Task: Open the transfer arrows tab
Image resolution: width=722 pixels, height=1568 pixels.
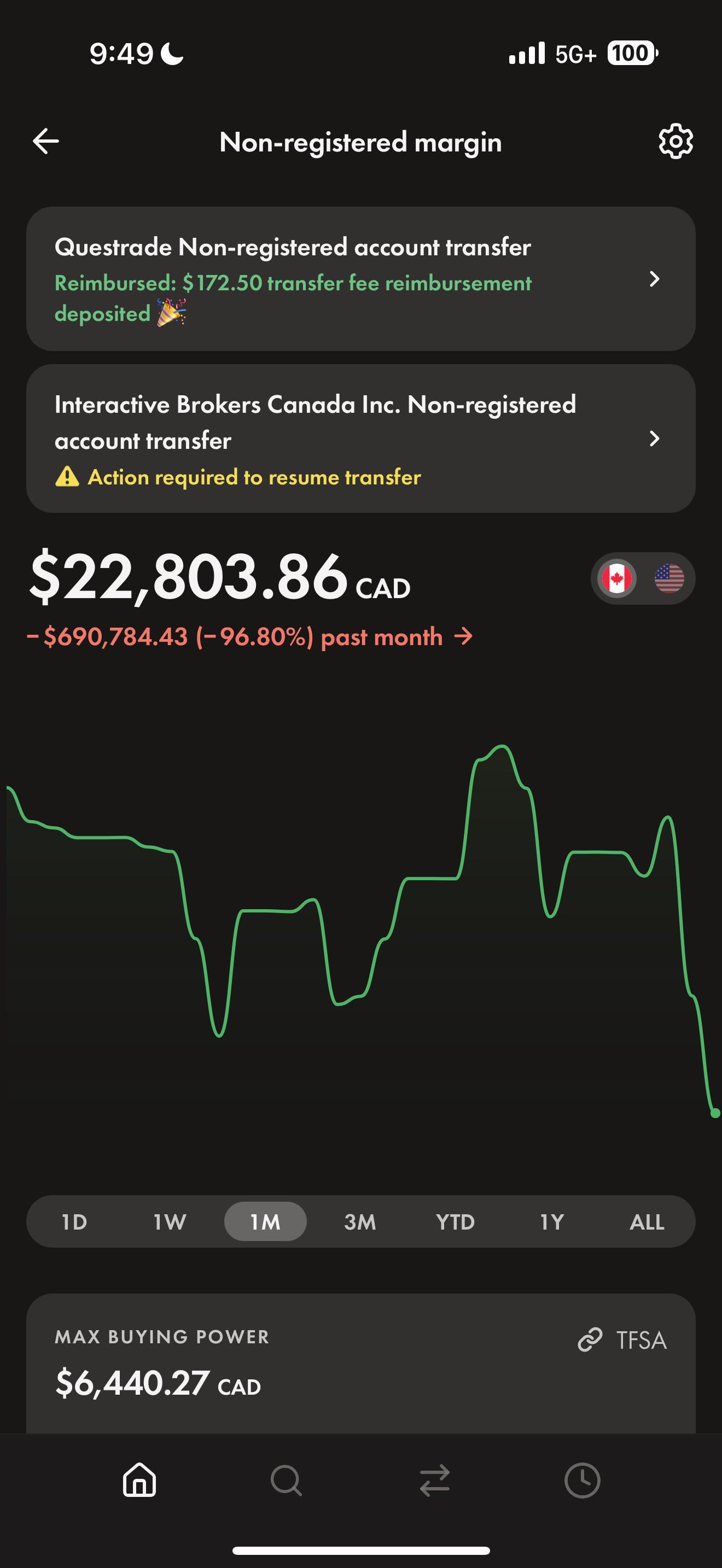Action: pyautogui.click(x=435, y=1480)
